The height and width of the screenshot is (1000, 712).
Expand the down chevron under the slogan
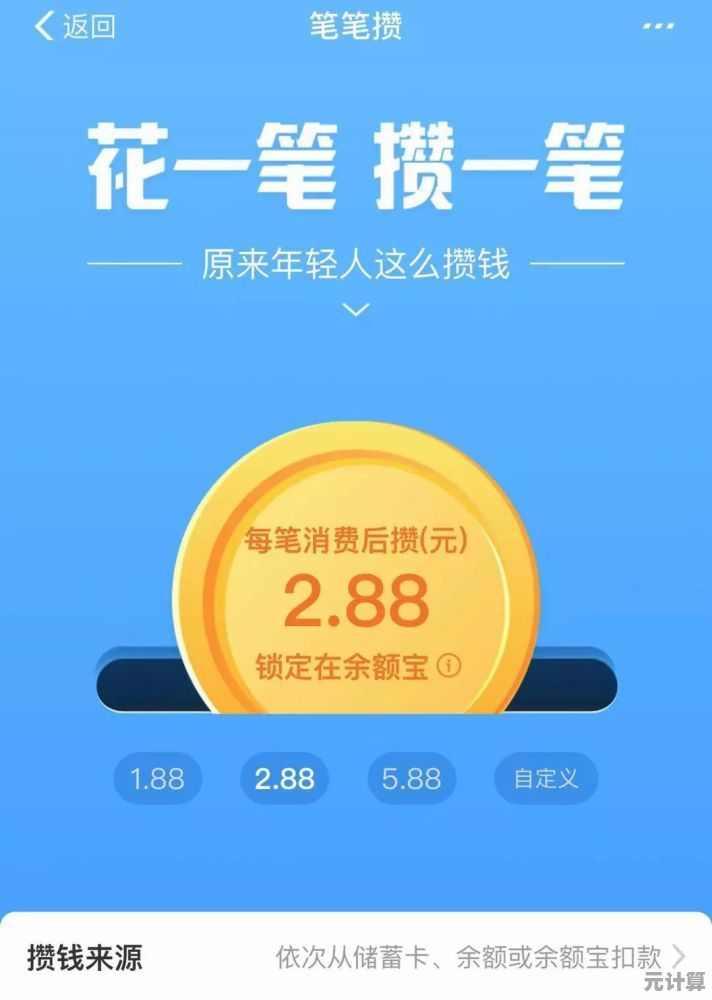tap(356, 309)
